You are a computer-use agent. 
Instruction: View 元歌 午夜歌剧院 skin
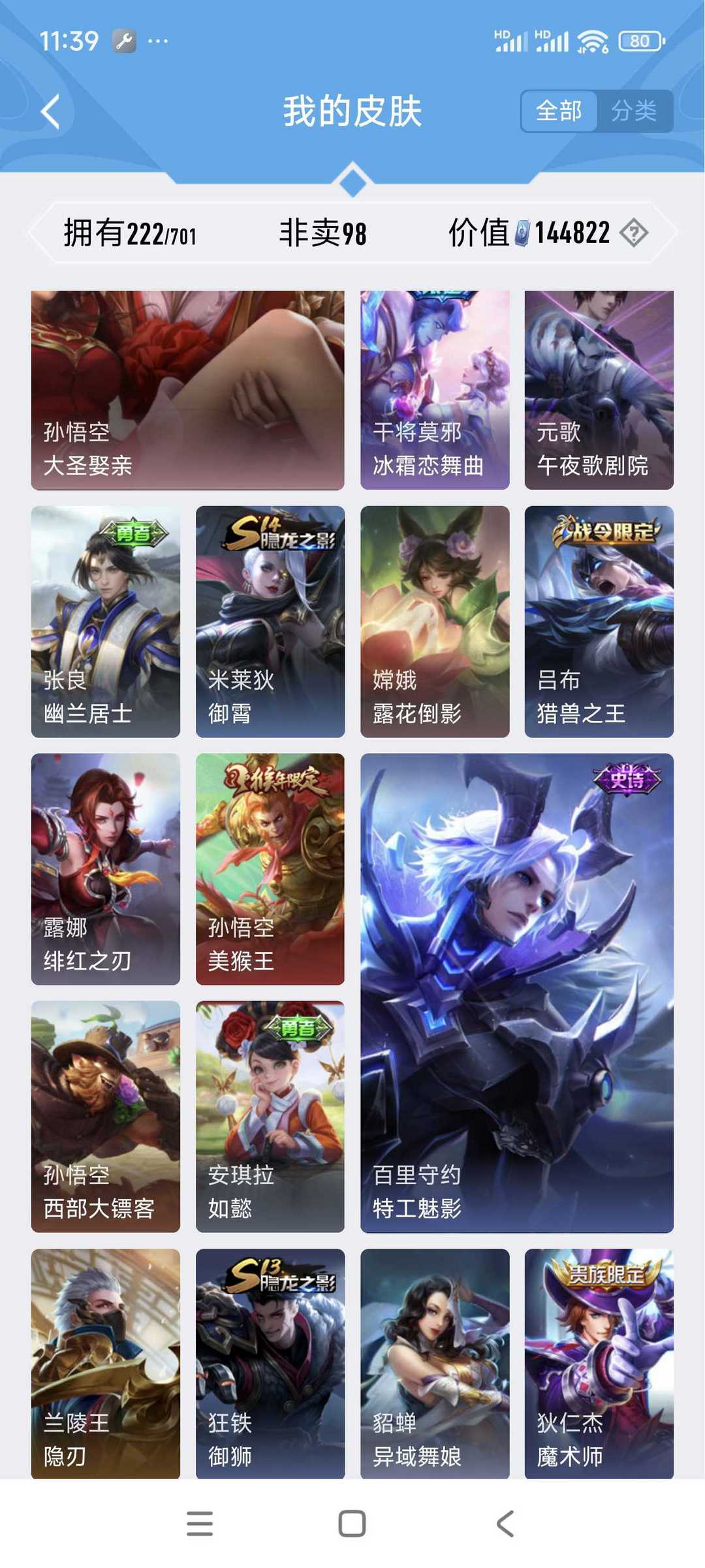[x=599, y=390]
